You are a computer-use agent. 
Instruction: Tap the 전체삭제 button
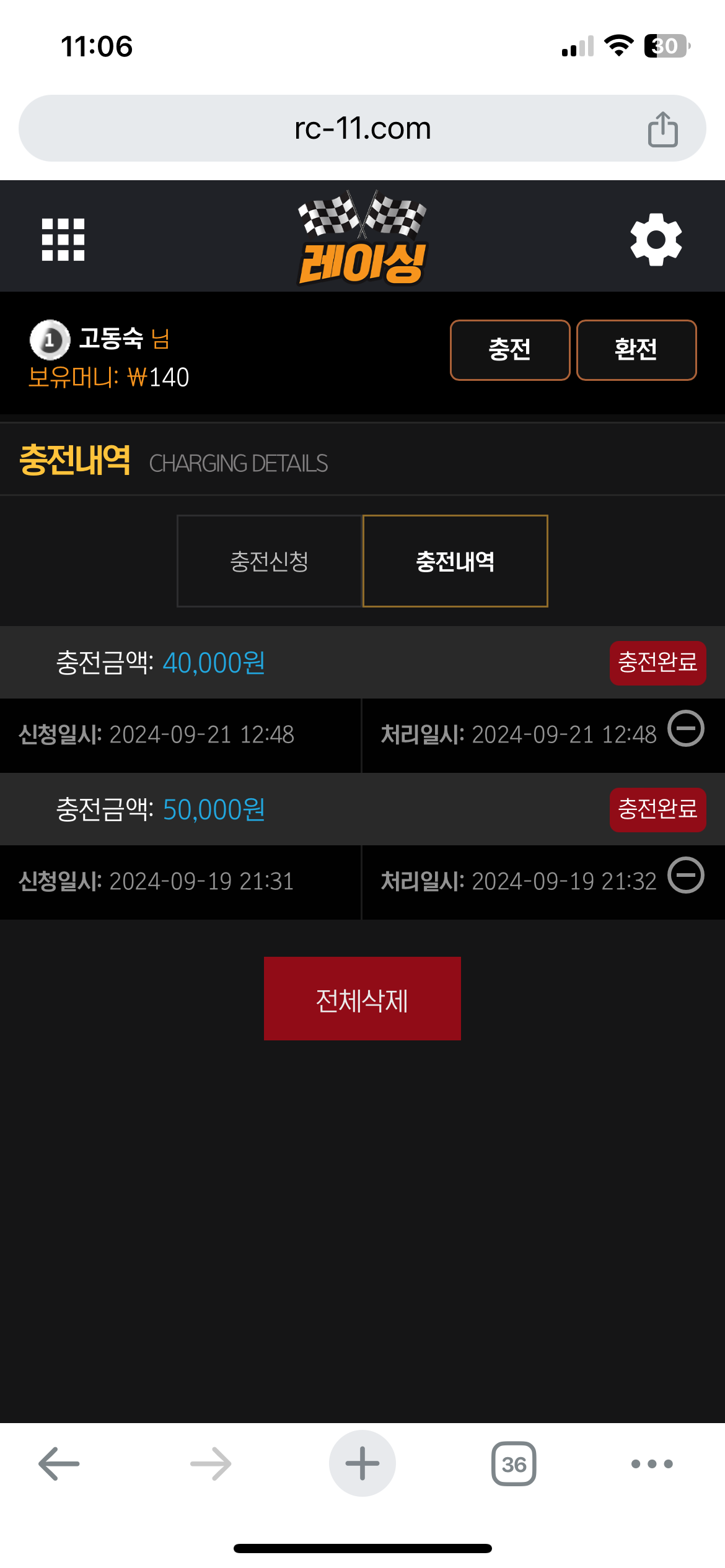(x=362, y=998)
